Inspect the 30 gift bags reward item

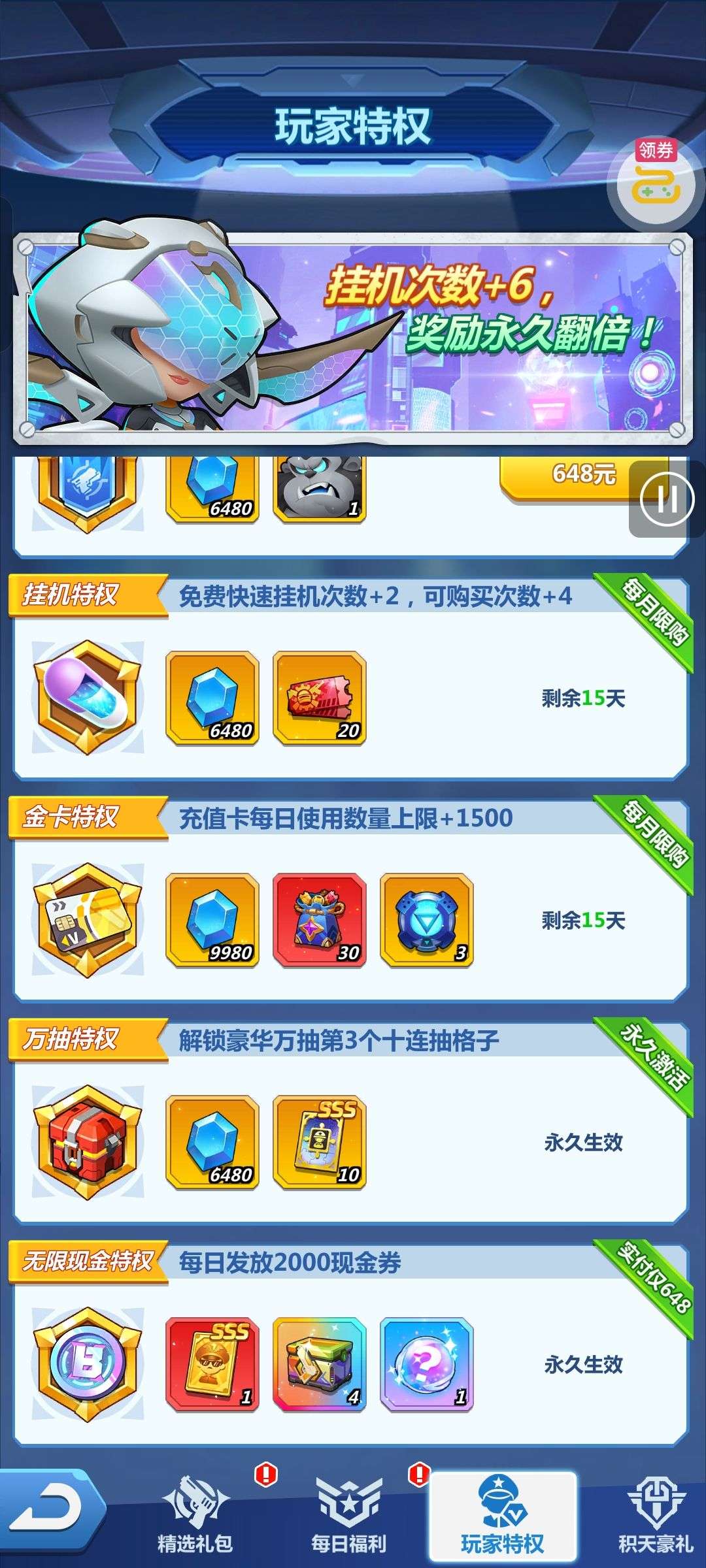pos(320,920)
